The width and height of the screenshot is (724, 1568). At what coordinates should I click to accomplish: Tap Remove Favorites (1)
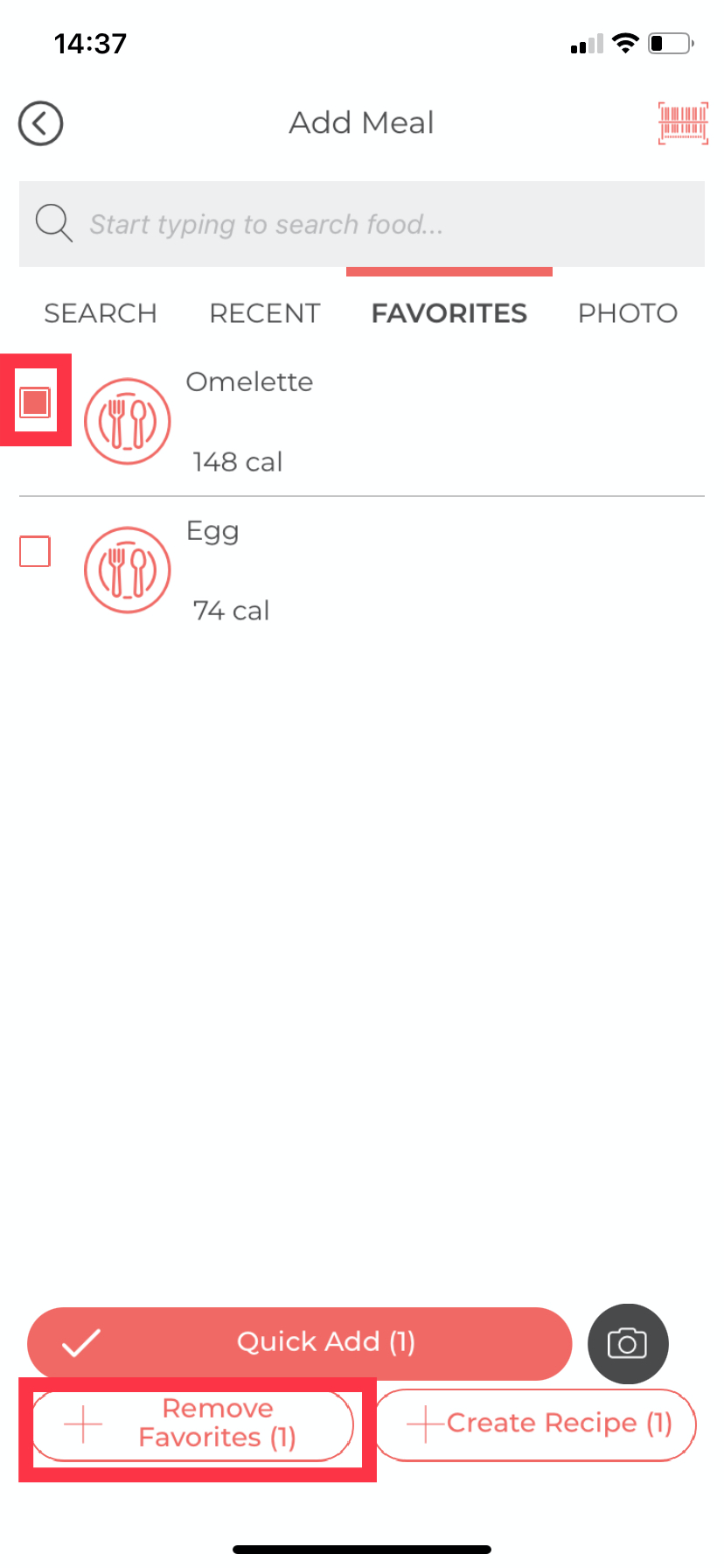[x=193, y=1424]
